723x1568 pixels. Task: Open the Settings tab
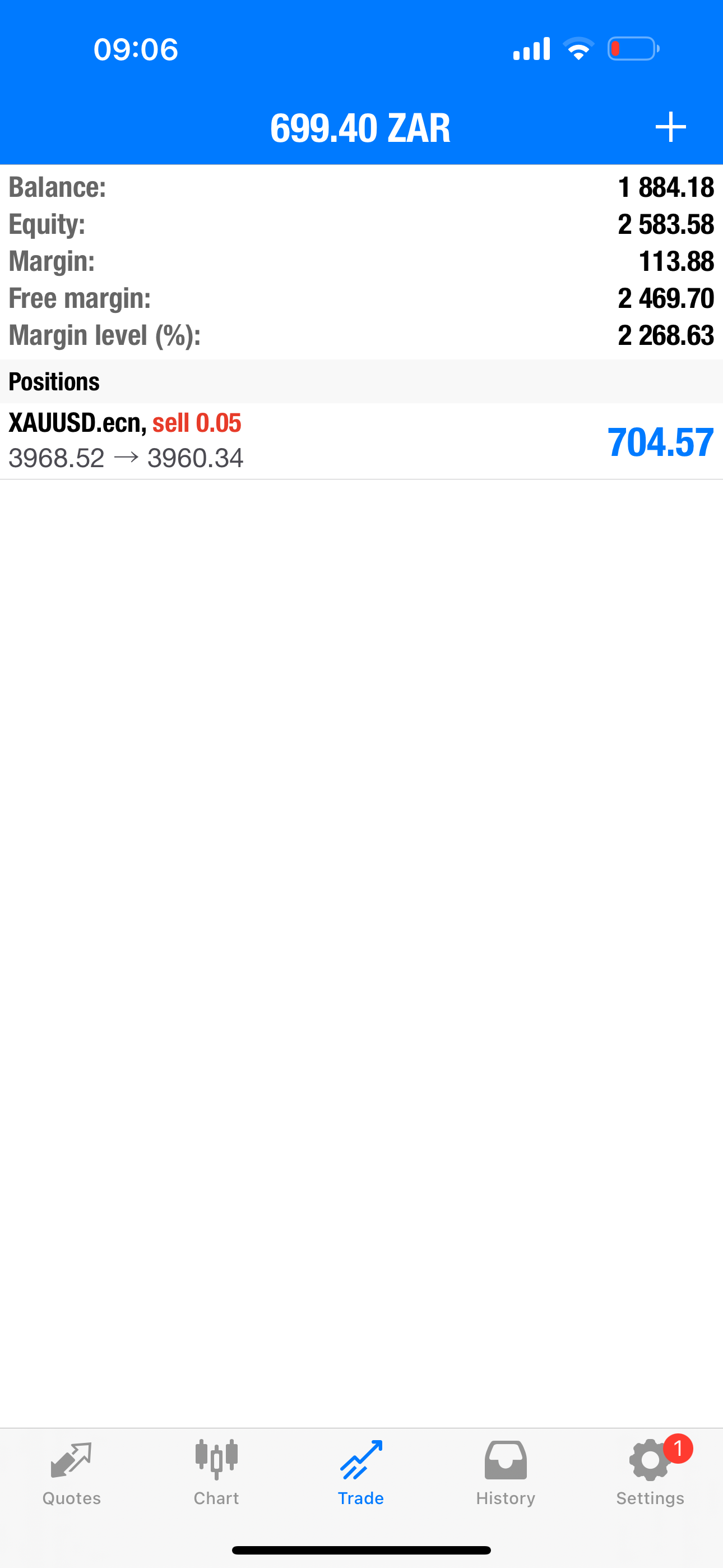pos(650,1472)
